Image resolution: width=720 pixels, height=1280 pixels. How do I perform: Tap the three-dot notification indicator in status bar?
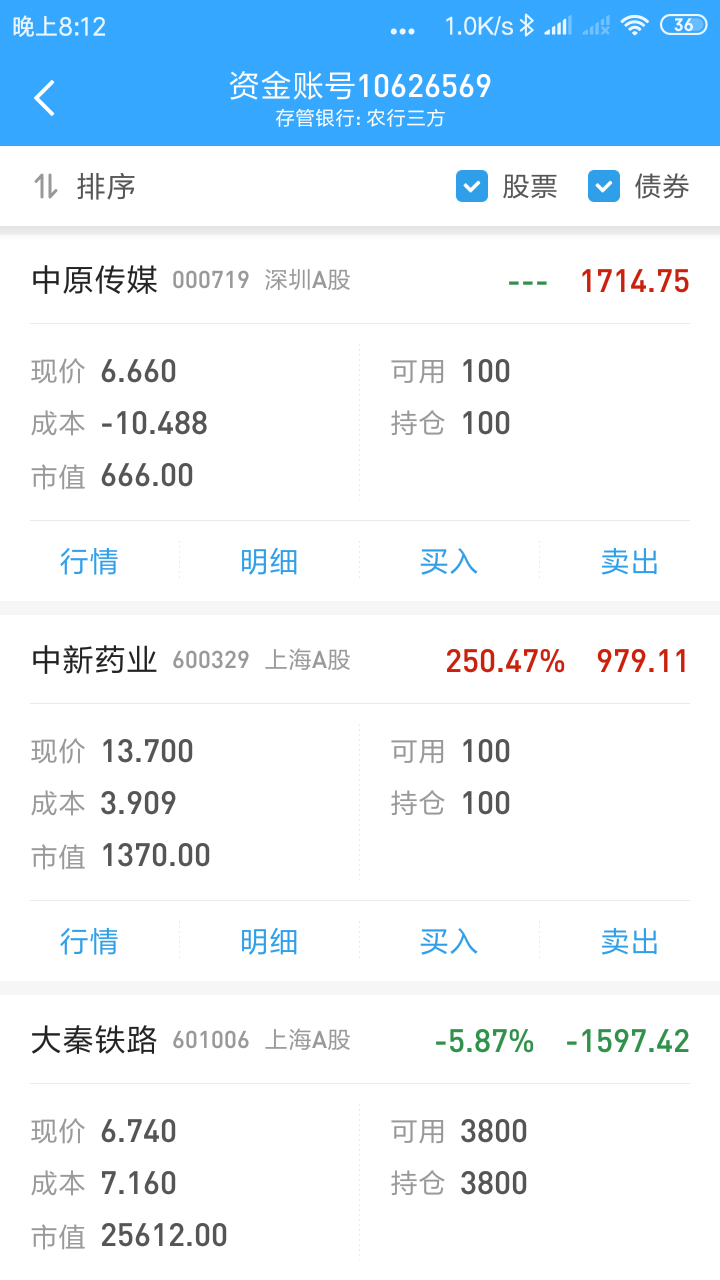click(403, 30)
